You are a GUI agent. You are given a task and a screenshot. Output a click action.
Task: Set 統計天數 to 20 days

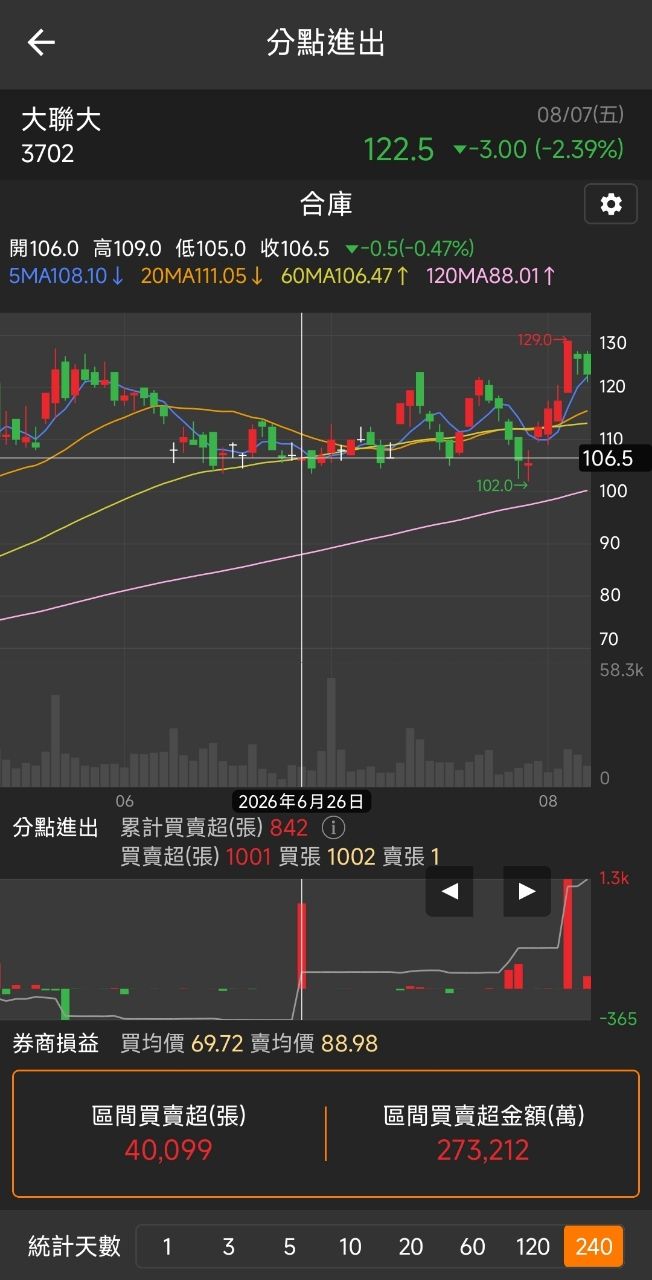411,1246
